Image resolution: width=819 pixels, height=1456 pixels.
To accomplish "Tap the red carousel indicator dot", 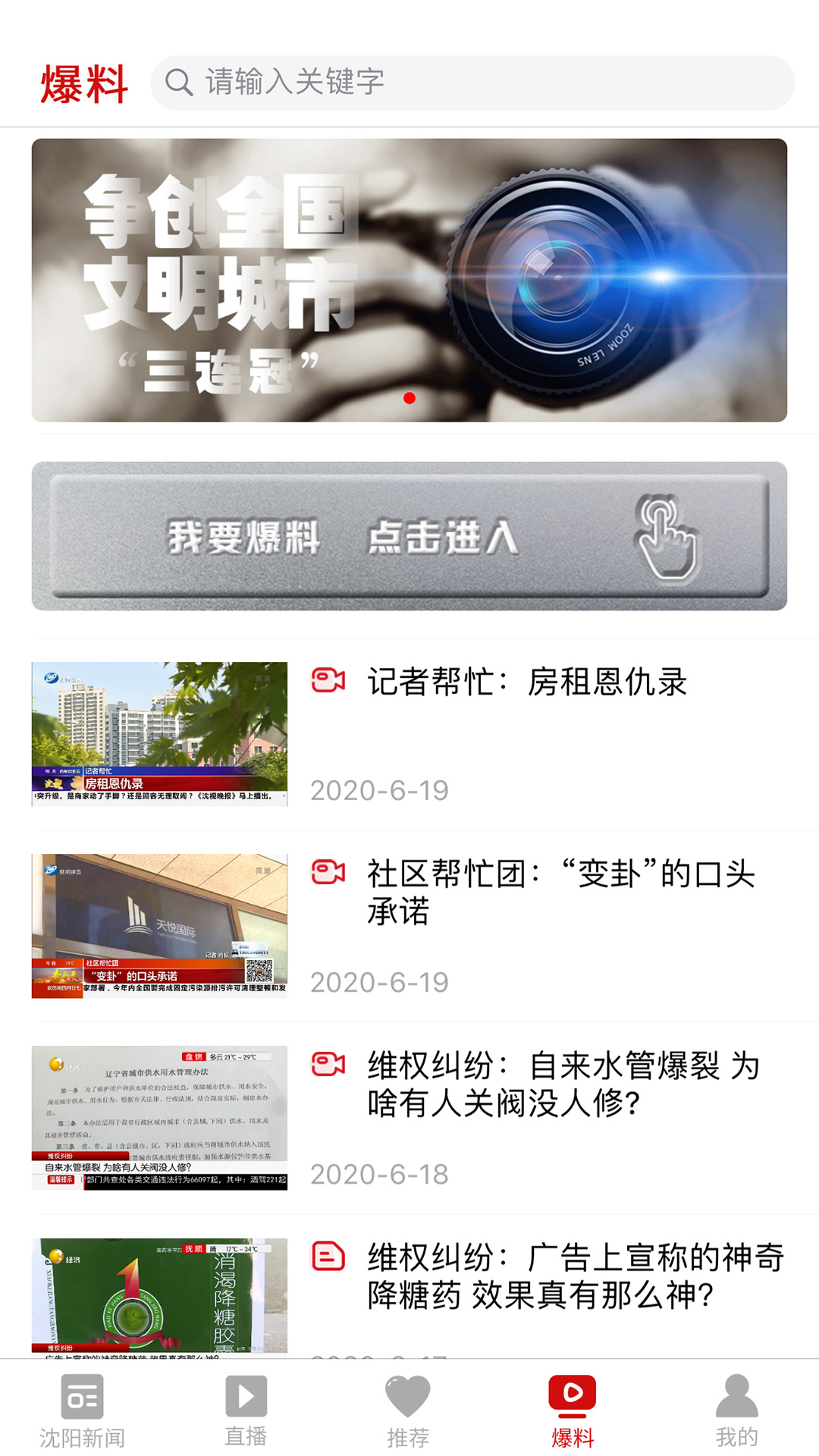I will 409,396.
